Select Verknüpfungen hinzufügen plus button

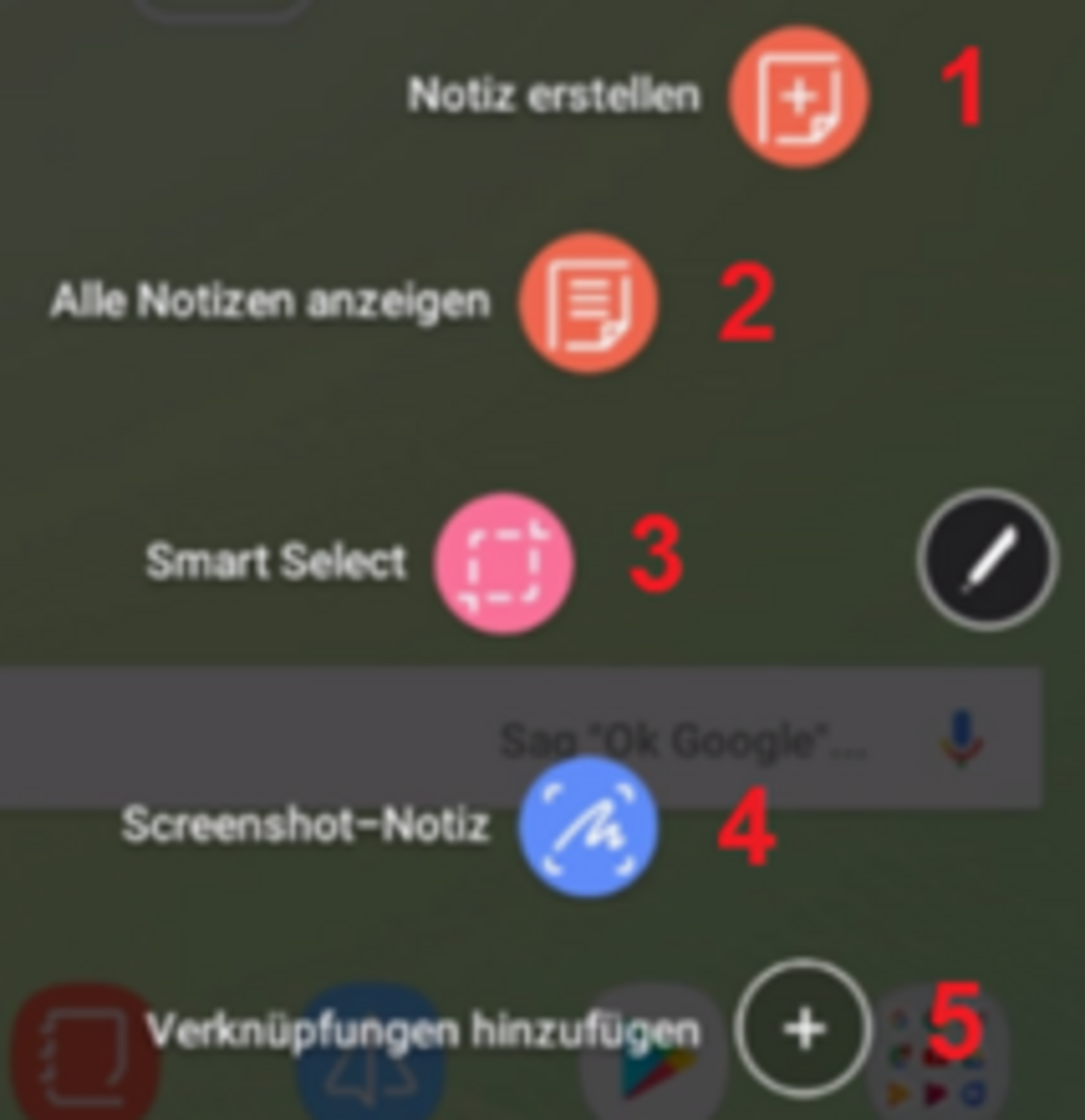[x=804, y=1029]
